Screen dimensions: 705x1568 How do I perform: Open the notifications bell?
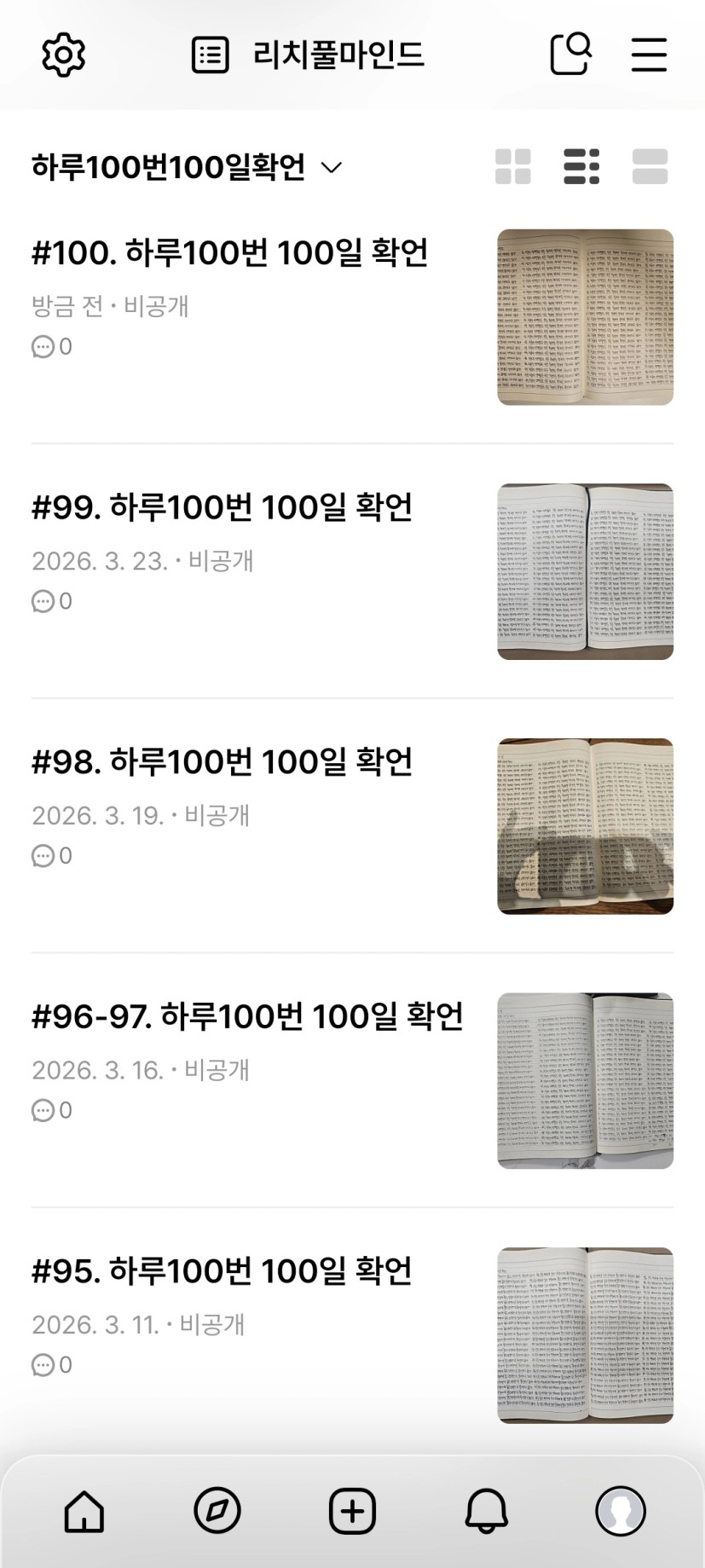(x=486, y=1512)
